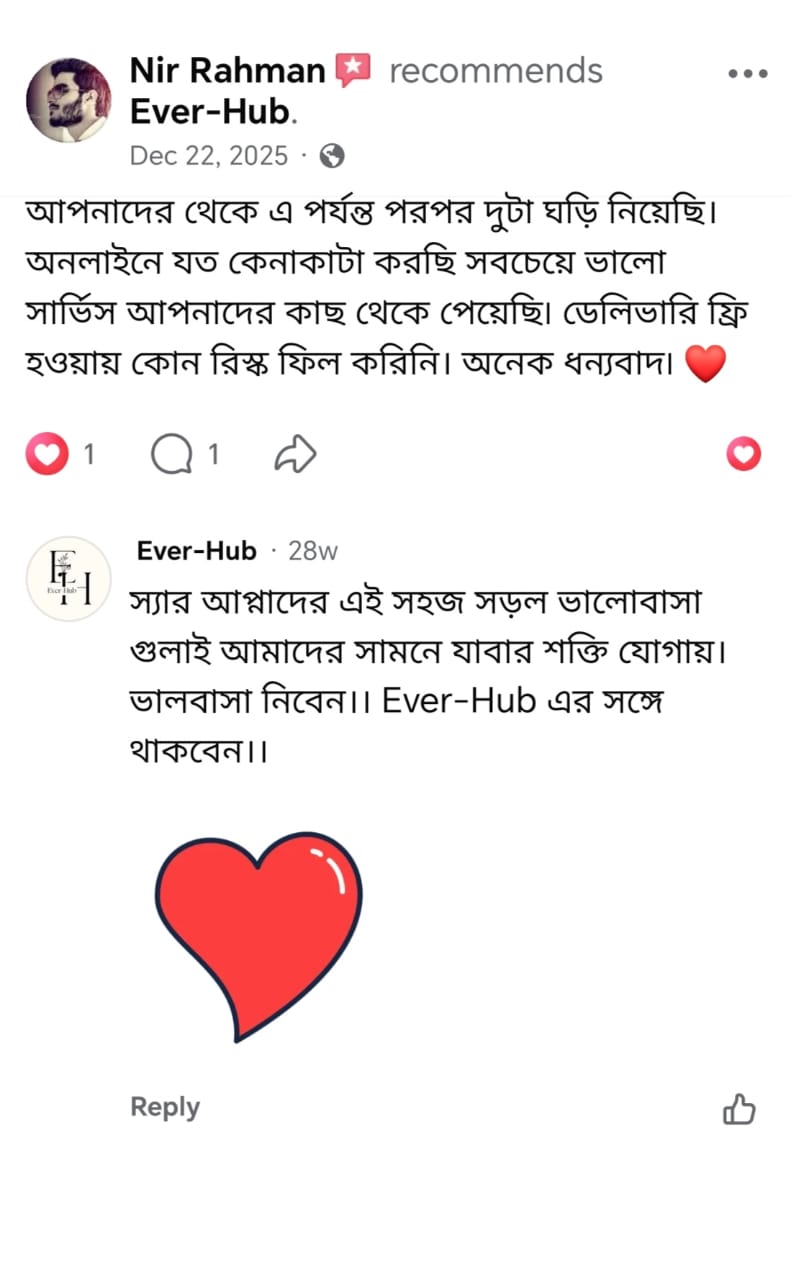React with love on the review post
Image resolution: width=791 pixels, height=1280 pixels.
click(x=743, y=455)
